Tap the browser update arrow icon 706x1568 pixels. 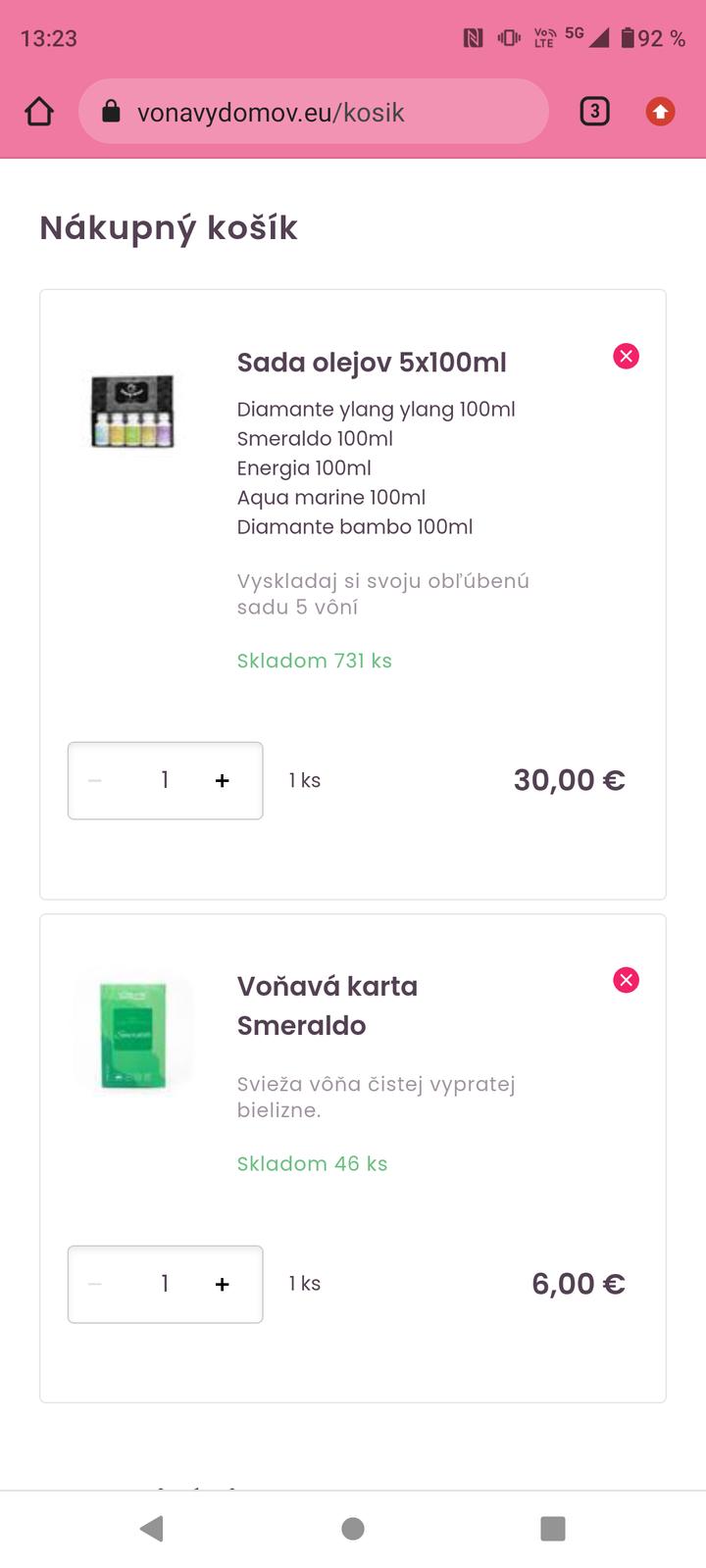660,112
